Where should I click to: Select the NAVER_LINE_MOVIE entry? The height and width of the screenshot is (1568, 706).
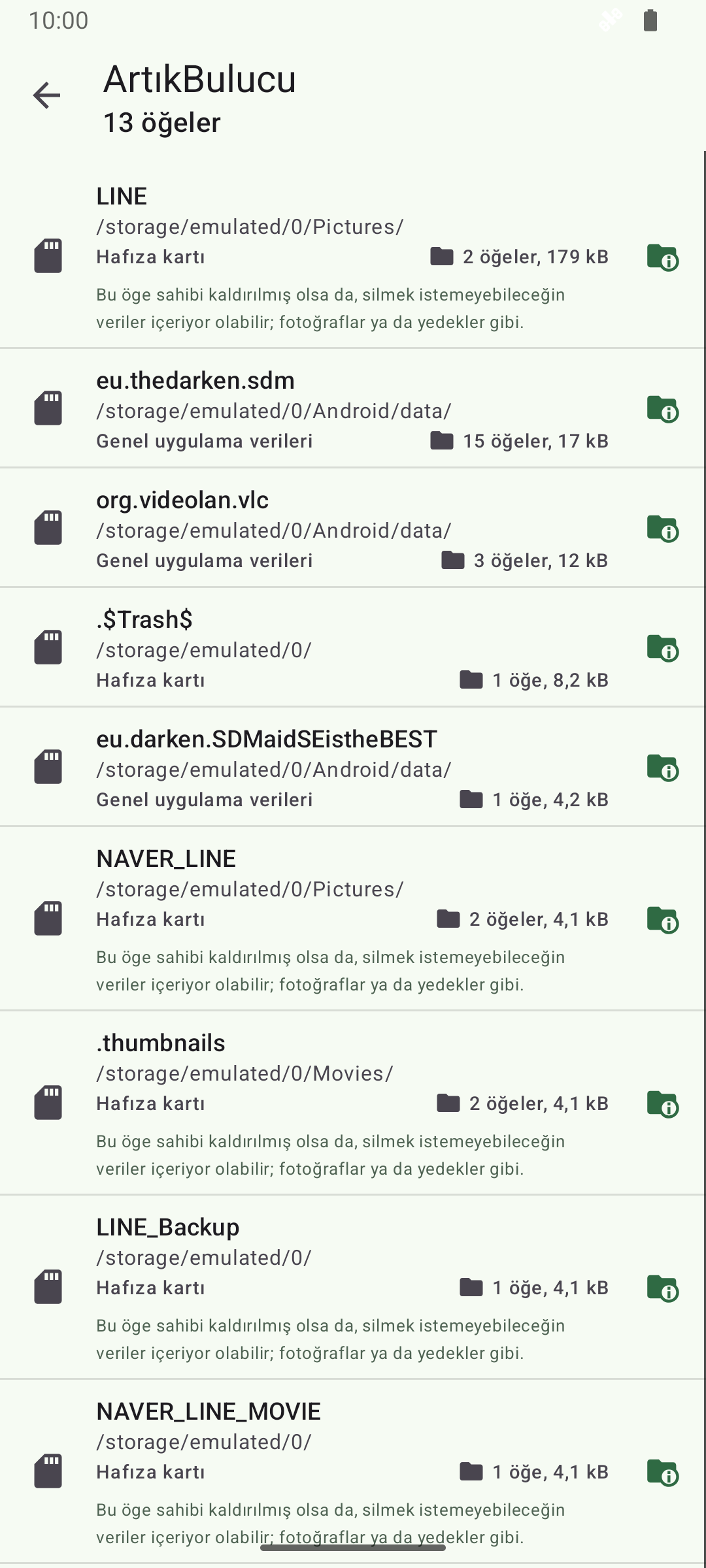(352, 1471)
